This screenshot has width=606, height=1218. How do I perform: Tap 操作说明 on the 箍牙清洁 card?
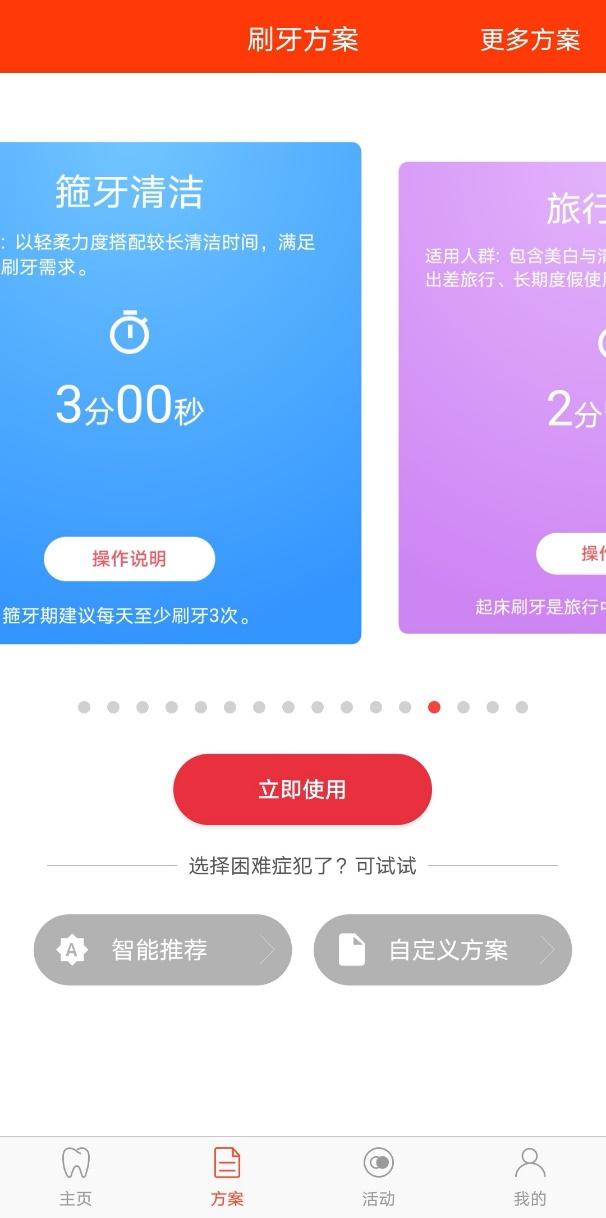(x=129, y=559)
